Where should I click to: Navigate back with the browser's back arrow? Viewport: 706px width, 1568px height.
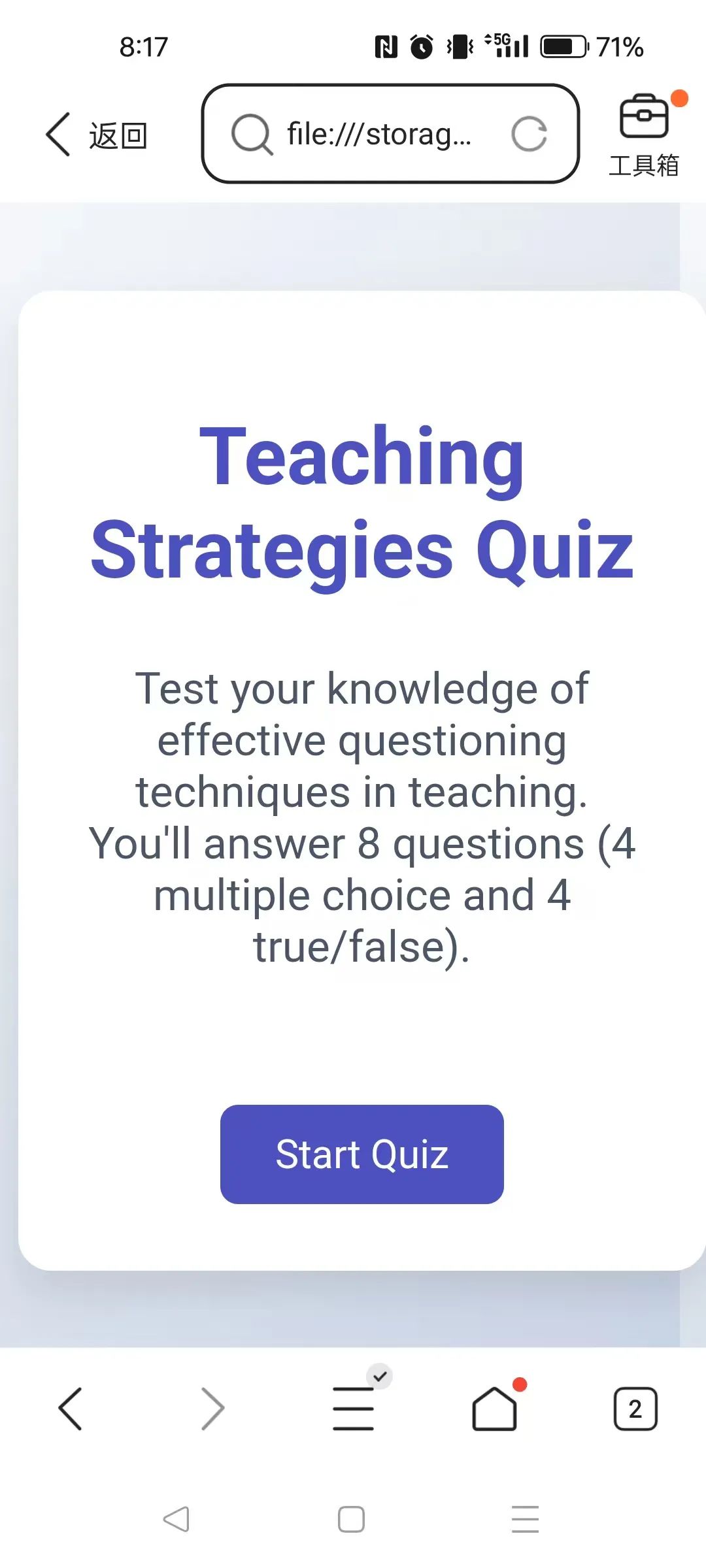pos(71,1409)
